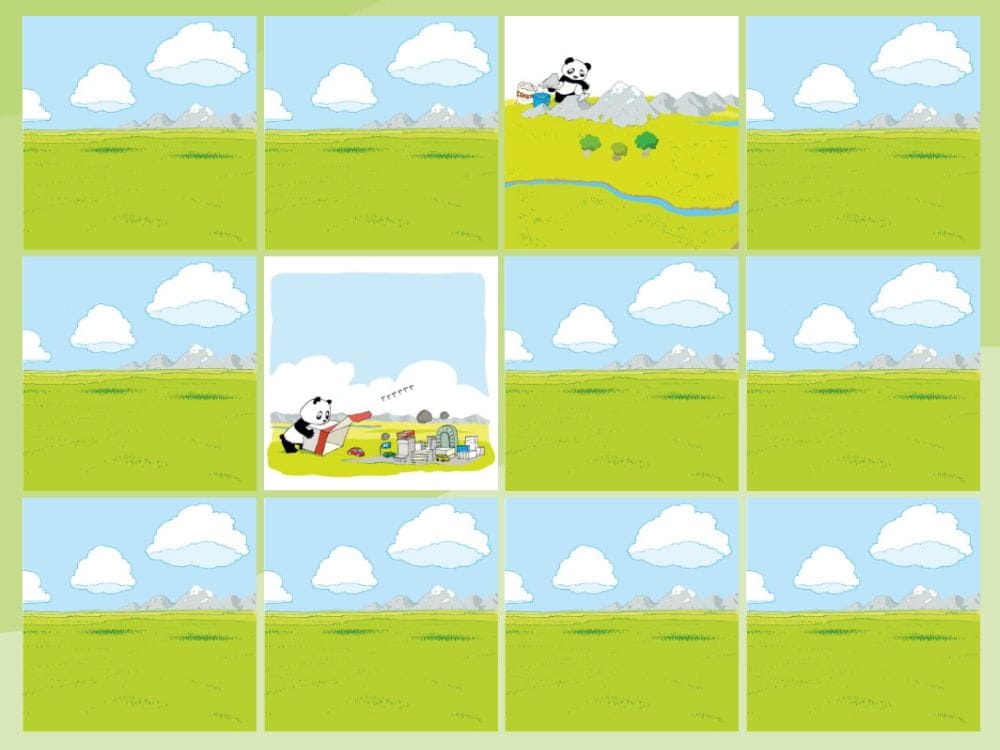Flip the face-down card right of the panda mountain card

click(863, 132)
